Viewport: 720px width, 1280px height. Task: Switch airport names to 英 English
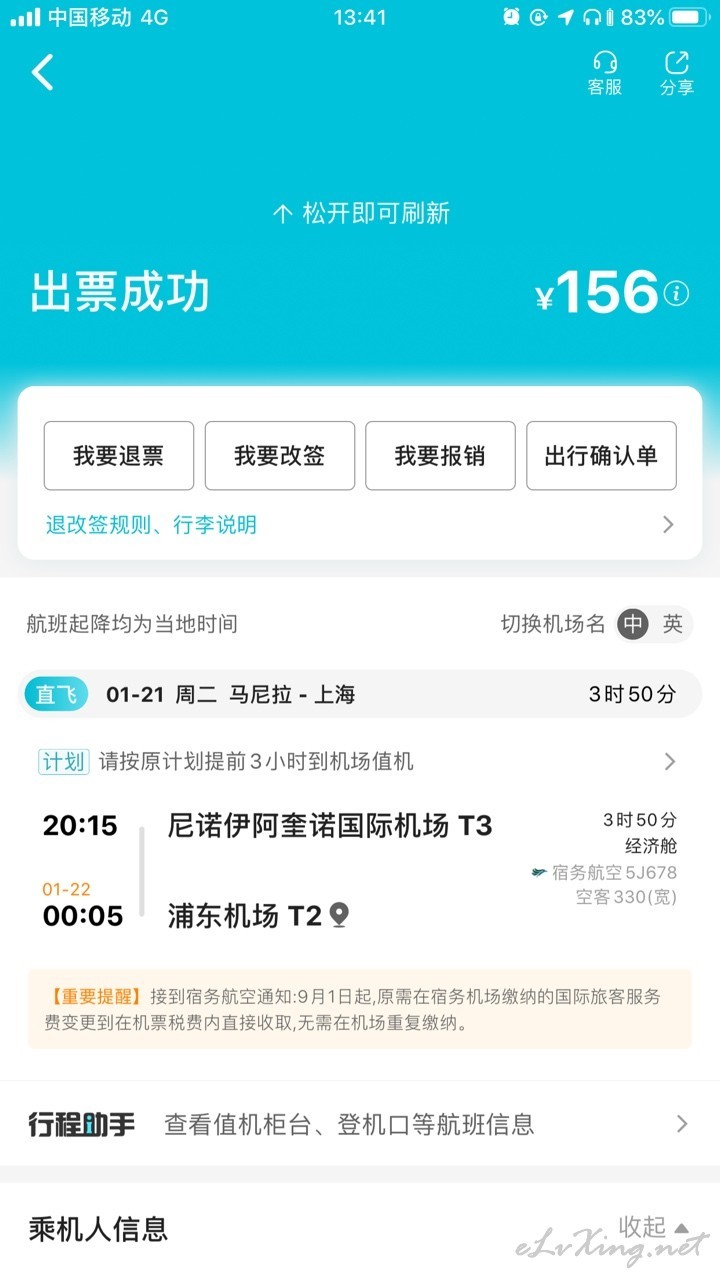click(673, 624)
